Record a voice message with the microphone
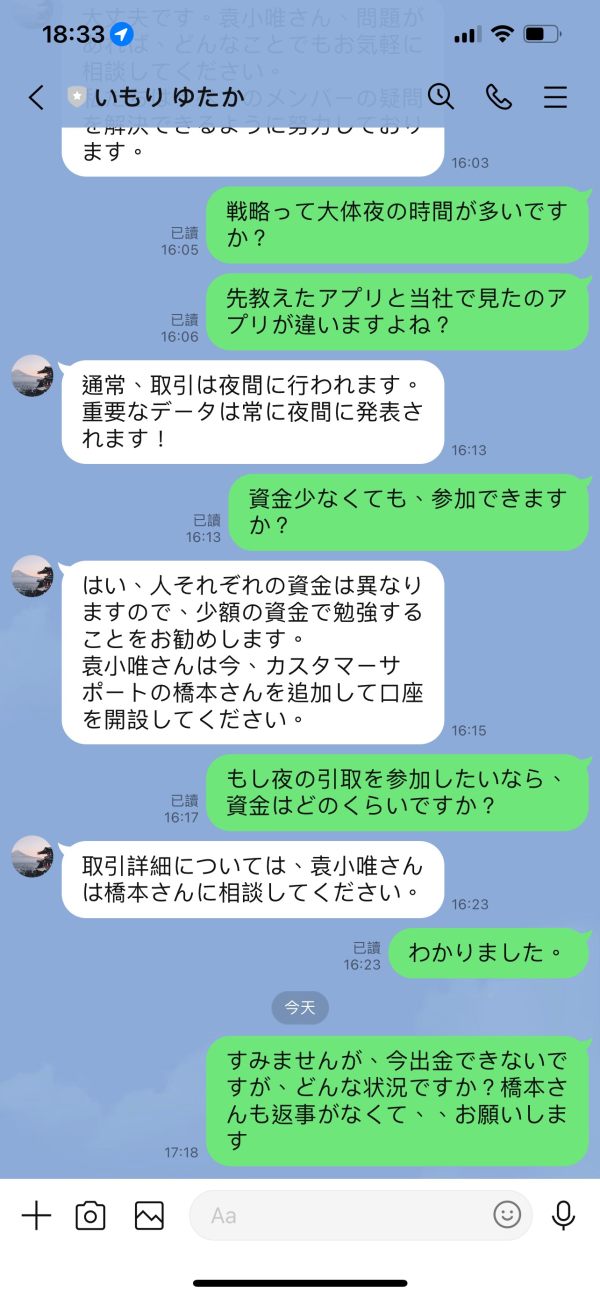 pos(564,1215)
